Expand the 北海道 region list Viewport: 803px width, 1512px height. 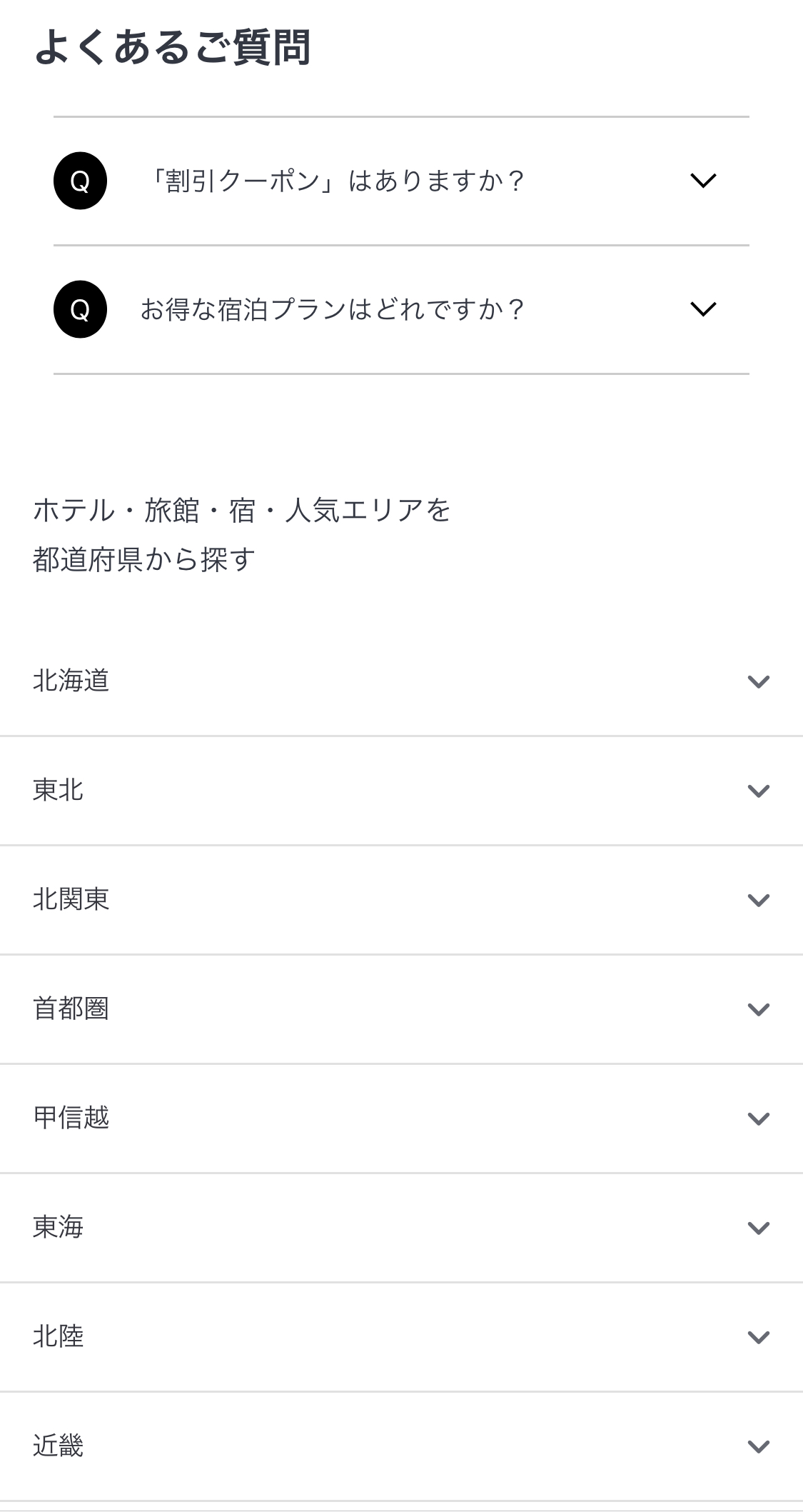[x=757, y=681]
